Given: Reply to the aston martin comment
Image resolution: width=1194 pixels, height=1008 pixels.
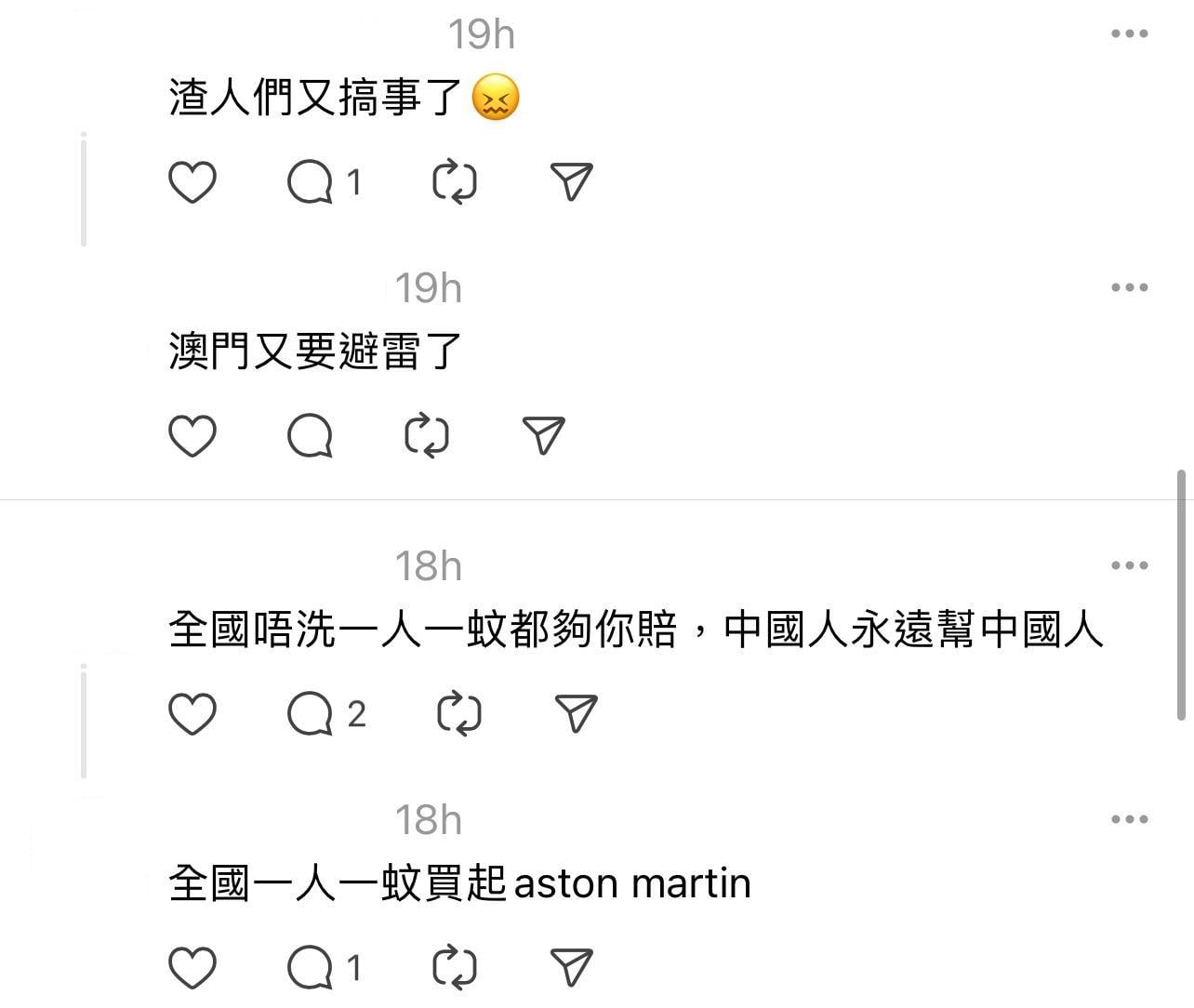Looking at the screenshot, I should (x=311, y=967).
